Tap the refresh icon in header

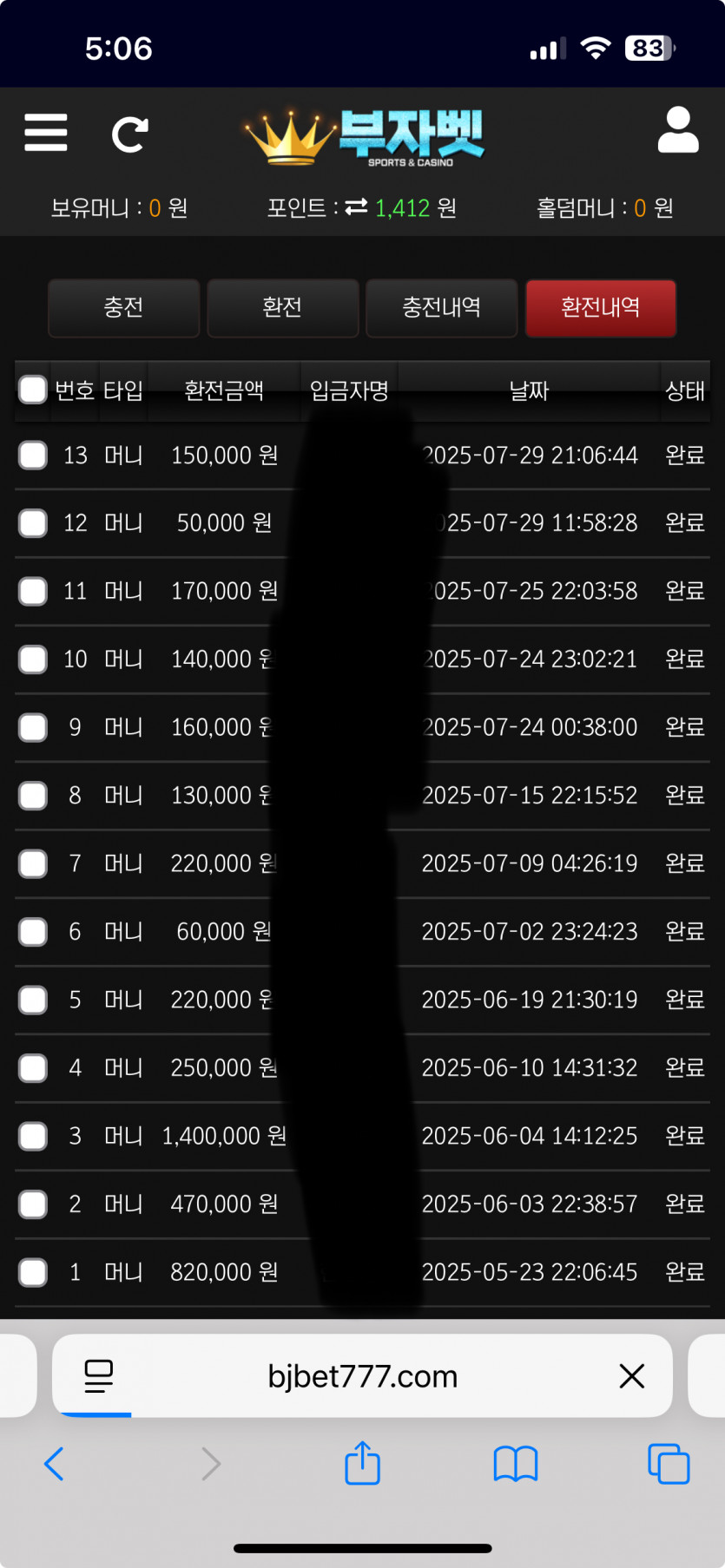(x=130, y=134)
